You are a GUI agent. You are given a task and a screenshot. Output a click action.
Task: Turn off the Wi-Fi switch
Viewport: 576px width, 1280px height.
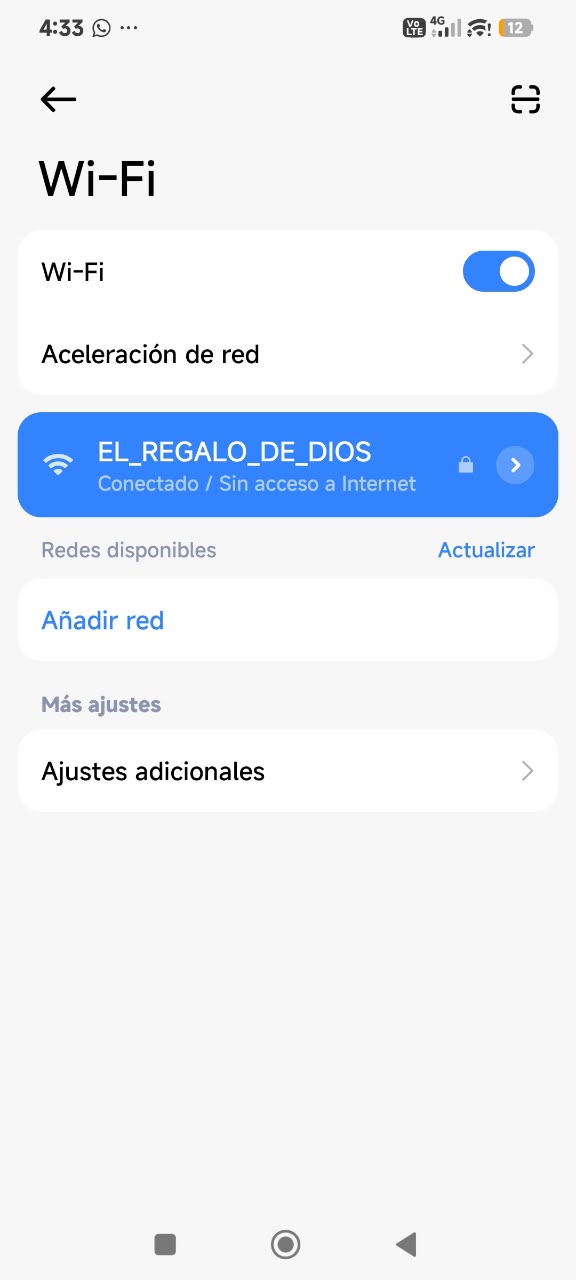tap(499, 271)
